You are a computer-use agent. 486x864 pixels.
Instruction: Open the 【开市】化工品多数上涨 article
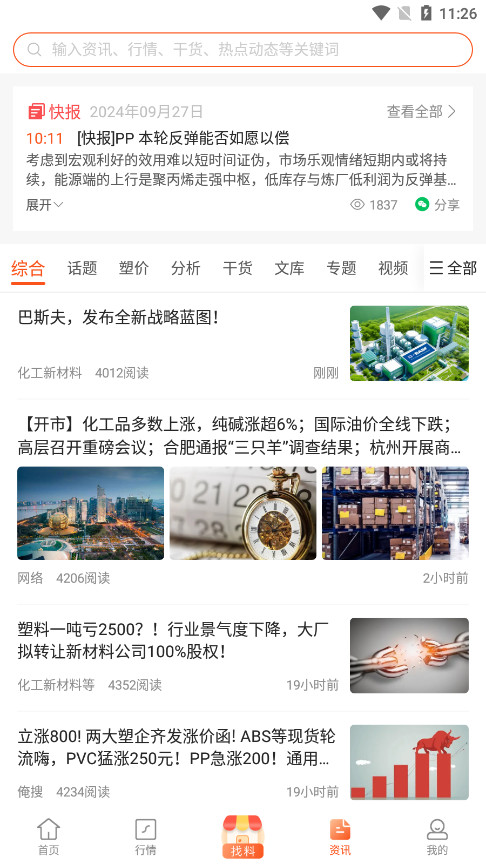click(243, 500)
